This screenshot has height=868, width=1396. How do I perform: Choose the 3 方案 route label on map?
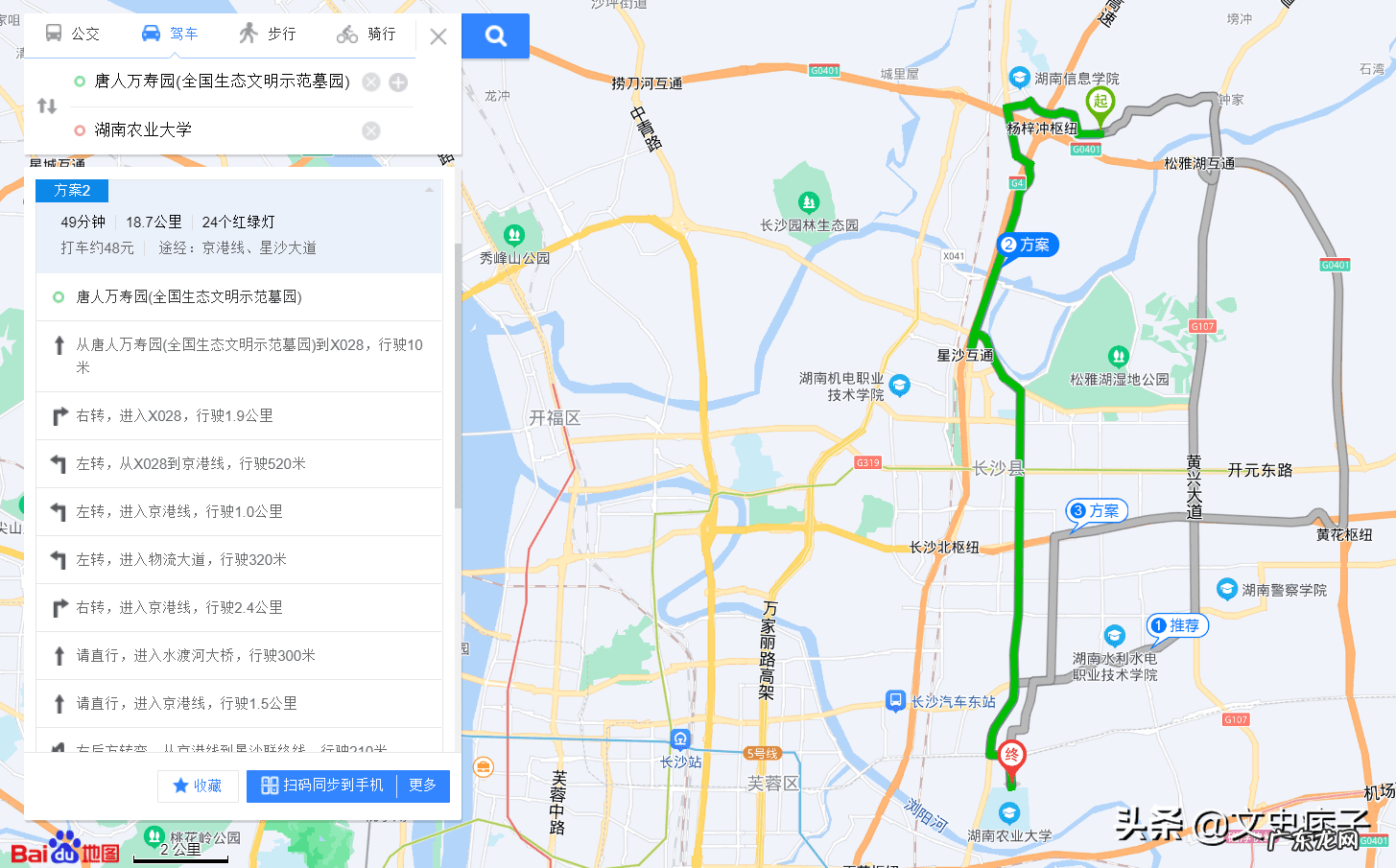click(1096, 511)
